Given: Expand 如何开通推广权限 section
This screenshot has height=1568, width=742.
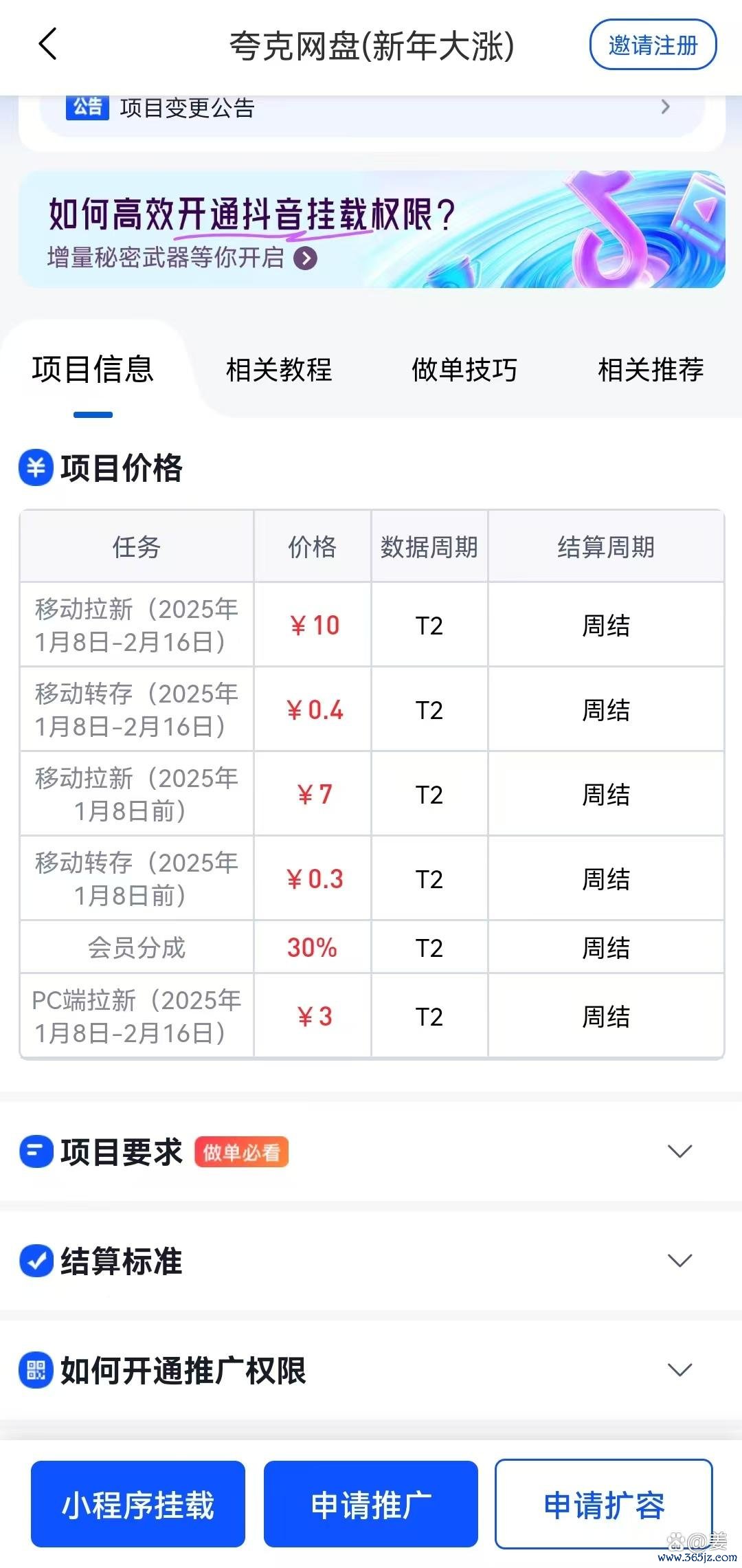Looking at the screenshot, I should [x=371, y=1370].
